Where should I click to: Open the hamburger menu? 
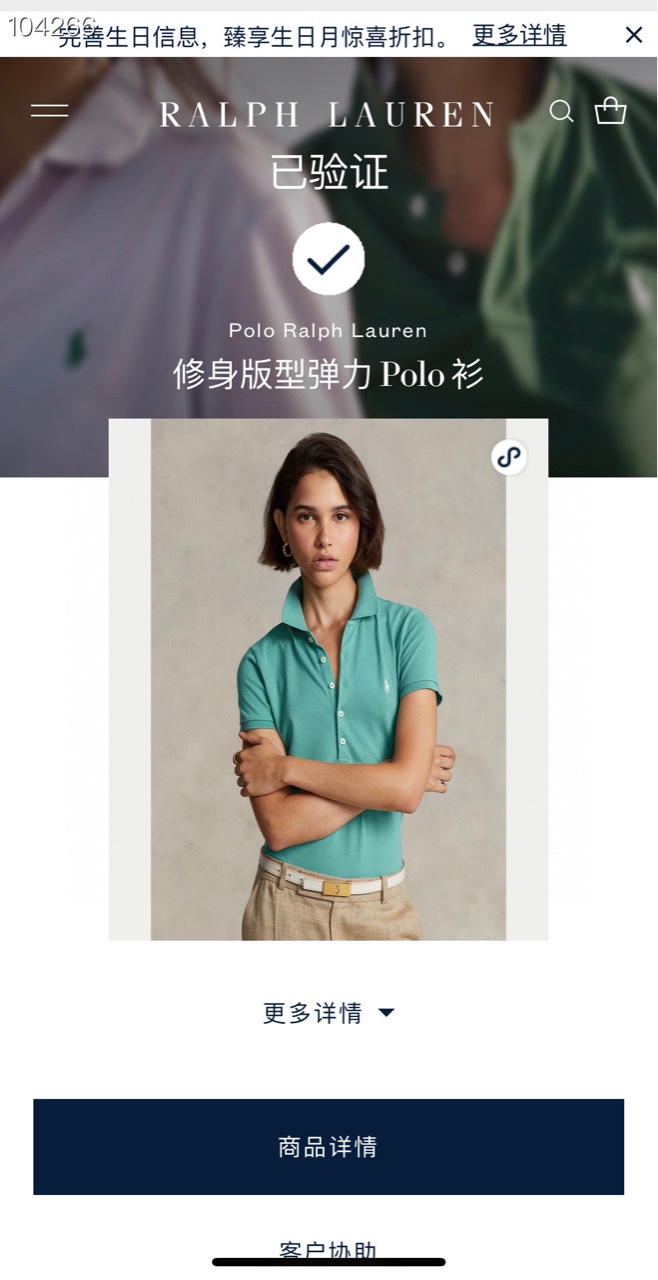pos(50,111)
